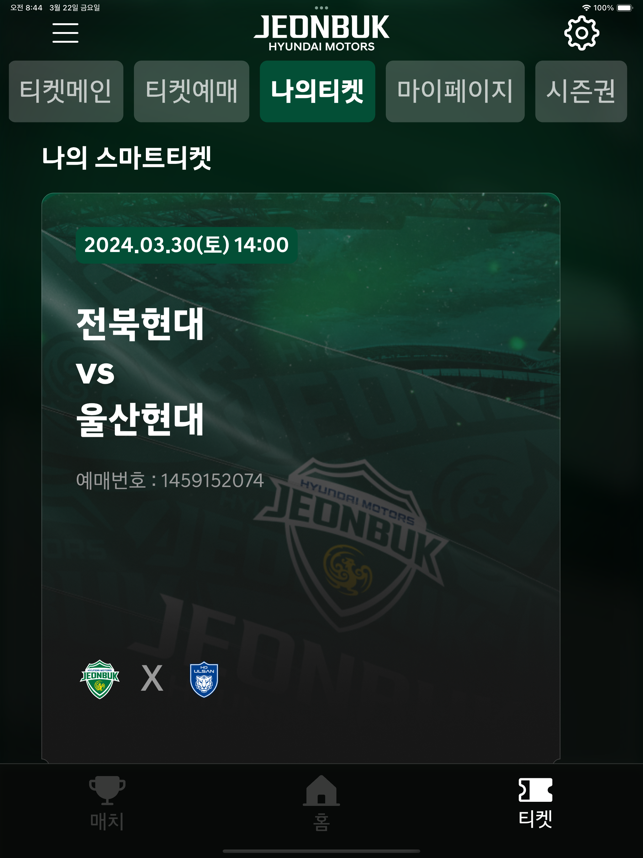Go to the 홈 bottom tab
The height and width of the screenshot is (858, 643).
pos(321,804)
